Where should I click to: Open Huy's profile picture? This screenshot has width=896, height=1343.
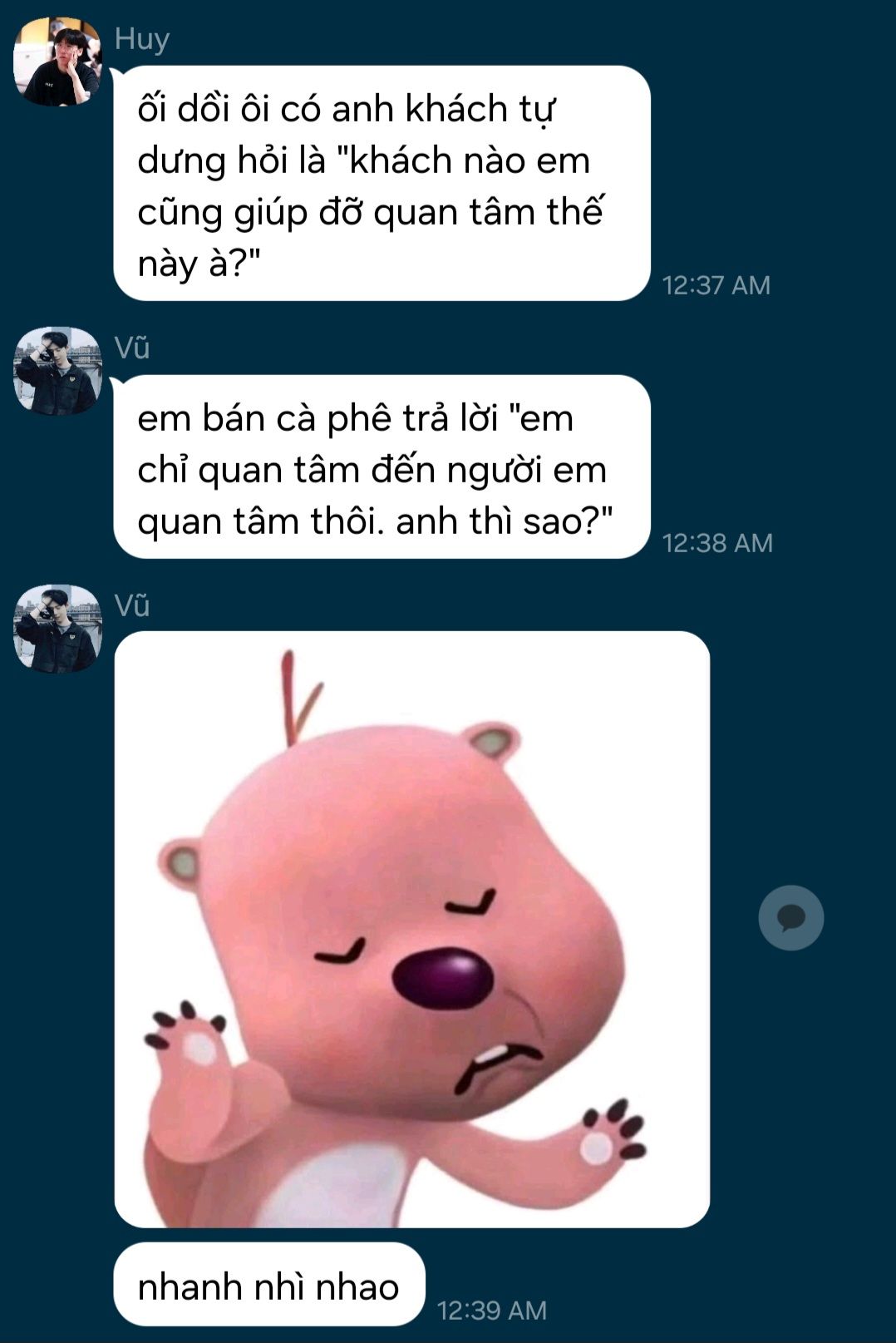pos(57,62)
